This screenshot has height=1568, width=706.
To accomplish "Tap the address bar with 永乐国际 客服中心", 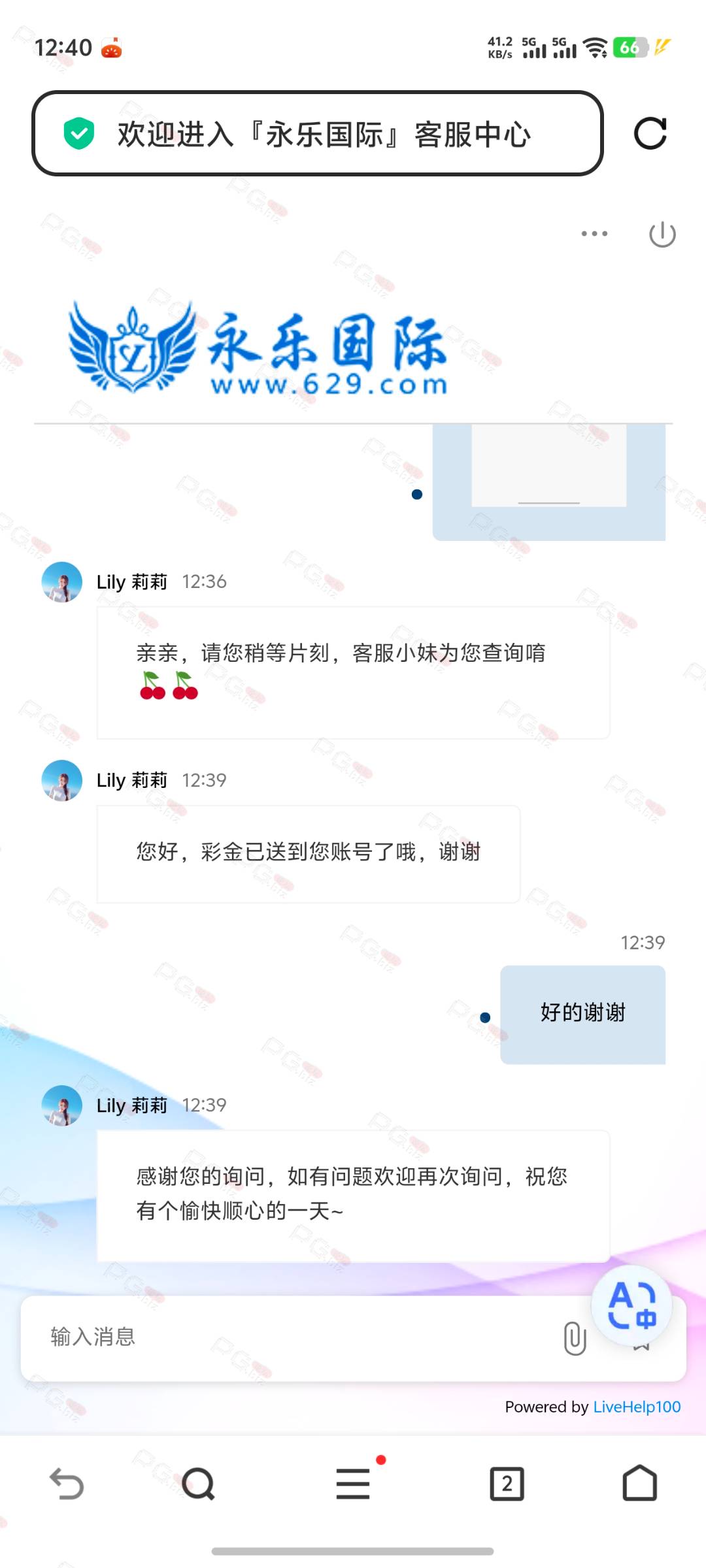I will click(x=318, y=134).
